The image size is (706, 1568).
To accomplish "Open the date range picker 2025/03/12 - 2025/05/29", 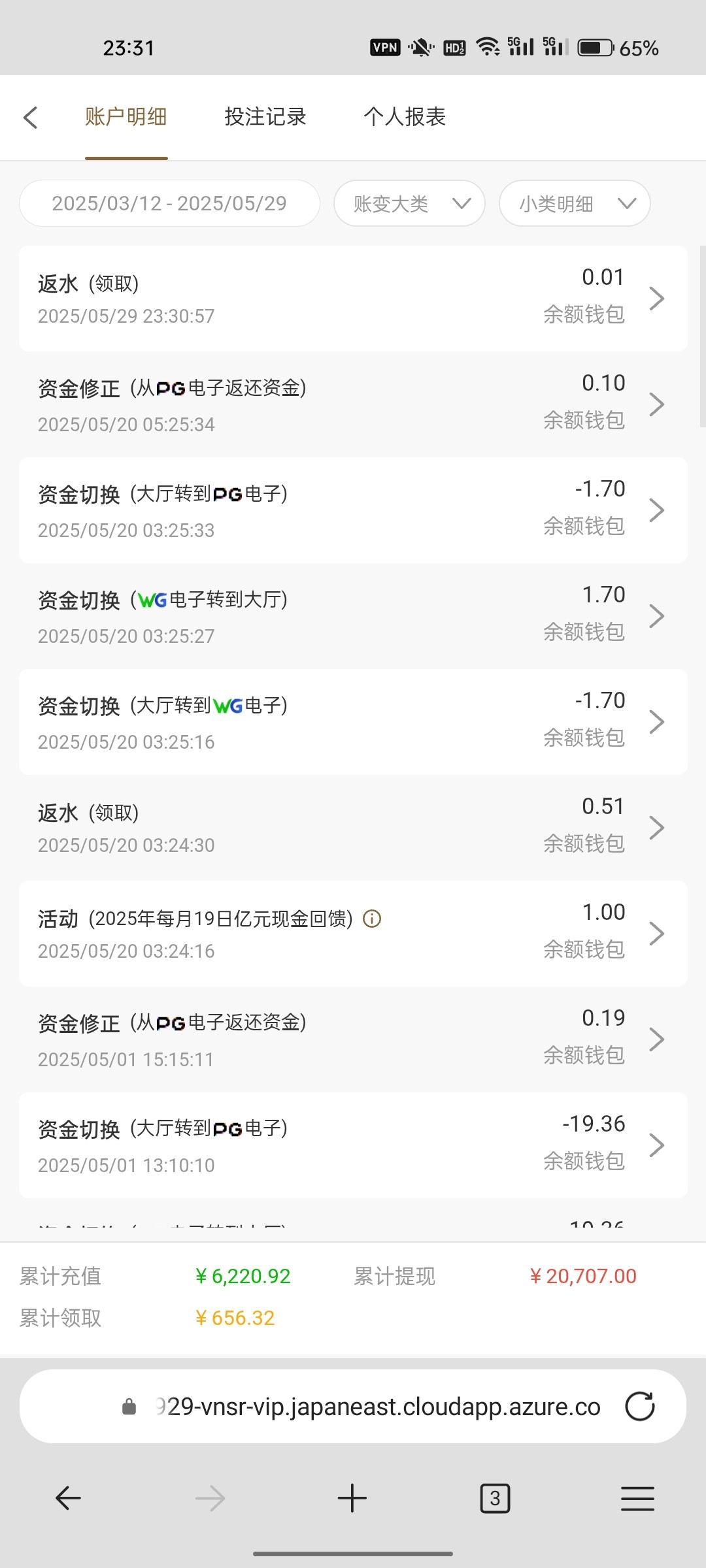I will tap(169, 203).
